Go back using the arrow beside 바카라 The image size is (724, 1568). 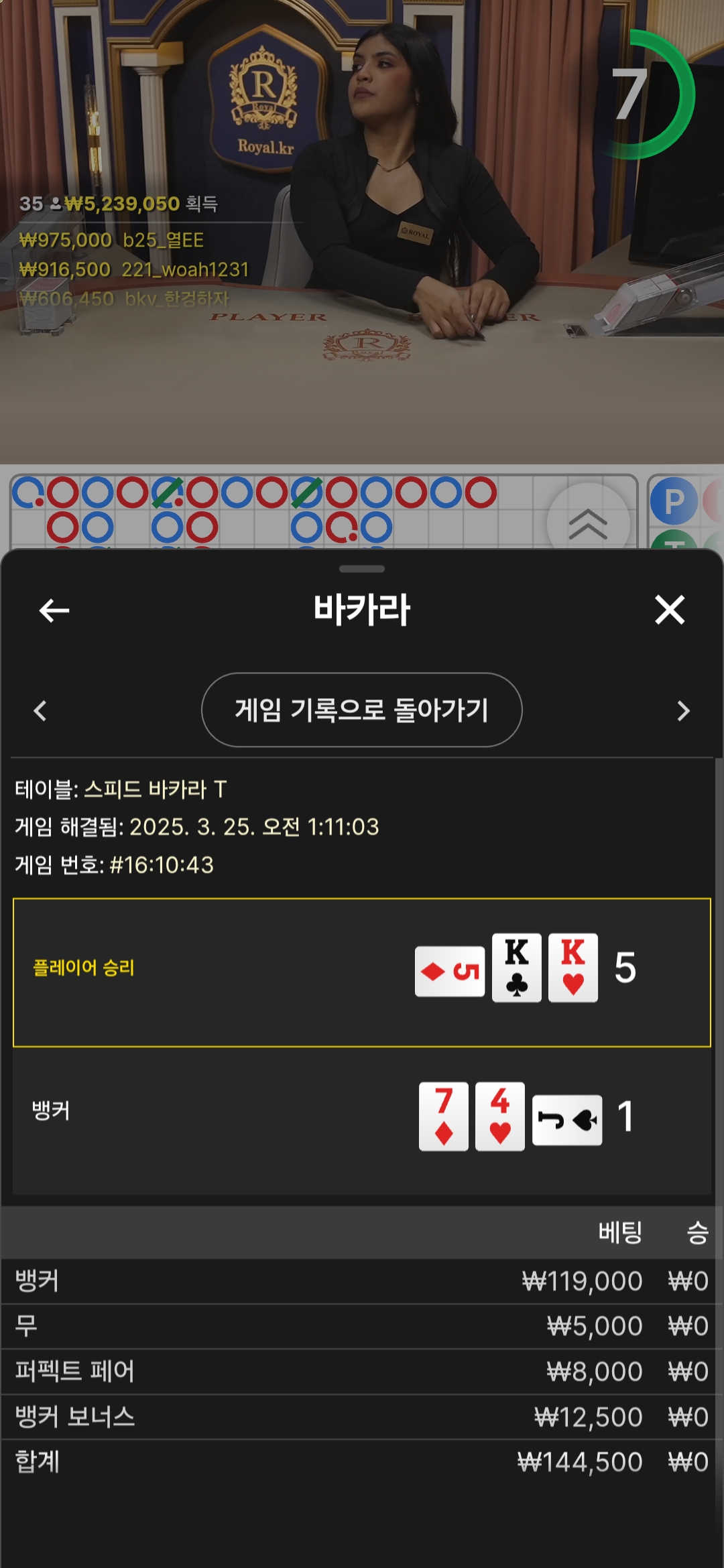pos(54,610)
